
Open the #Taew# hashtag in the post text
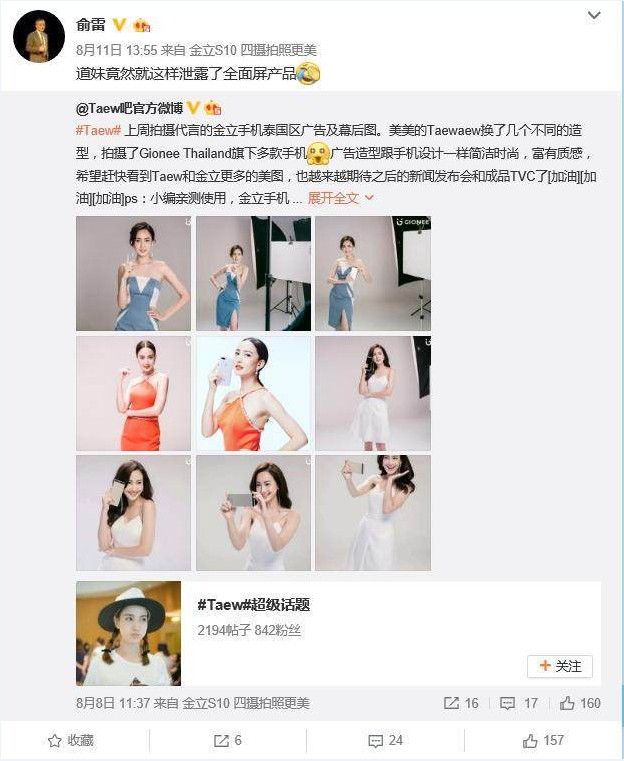(x=98, y=131)
